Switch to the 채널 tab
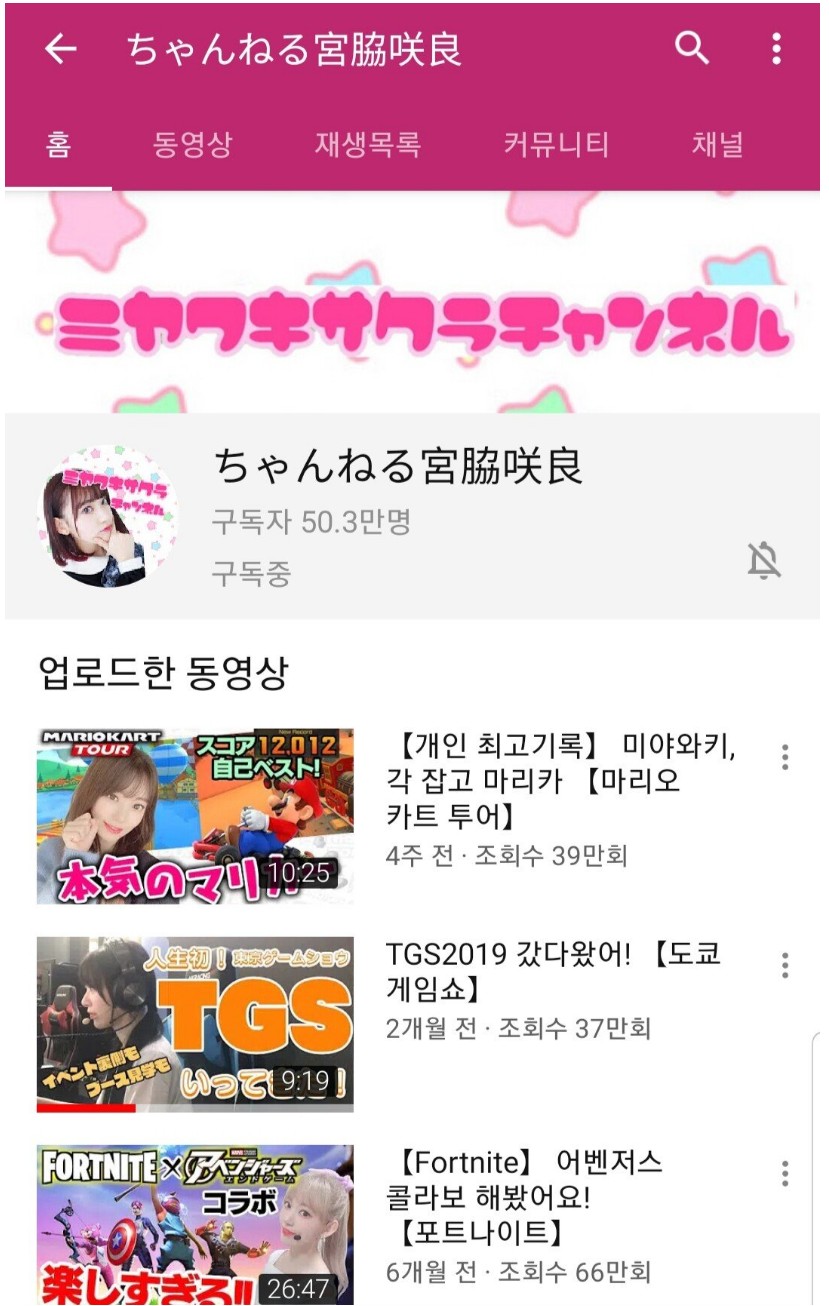This screenshot has width=829, height=1306. 718,144
